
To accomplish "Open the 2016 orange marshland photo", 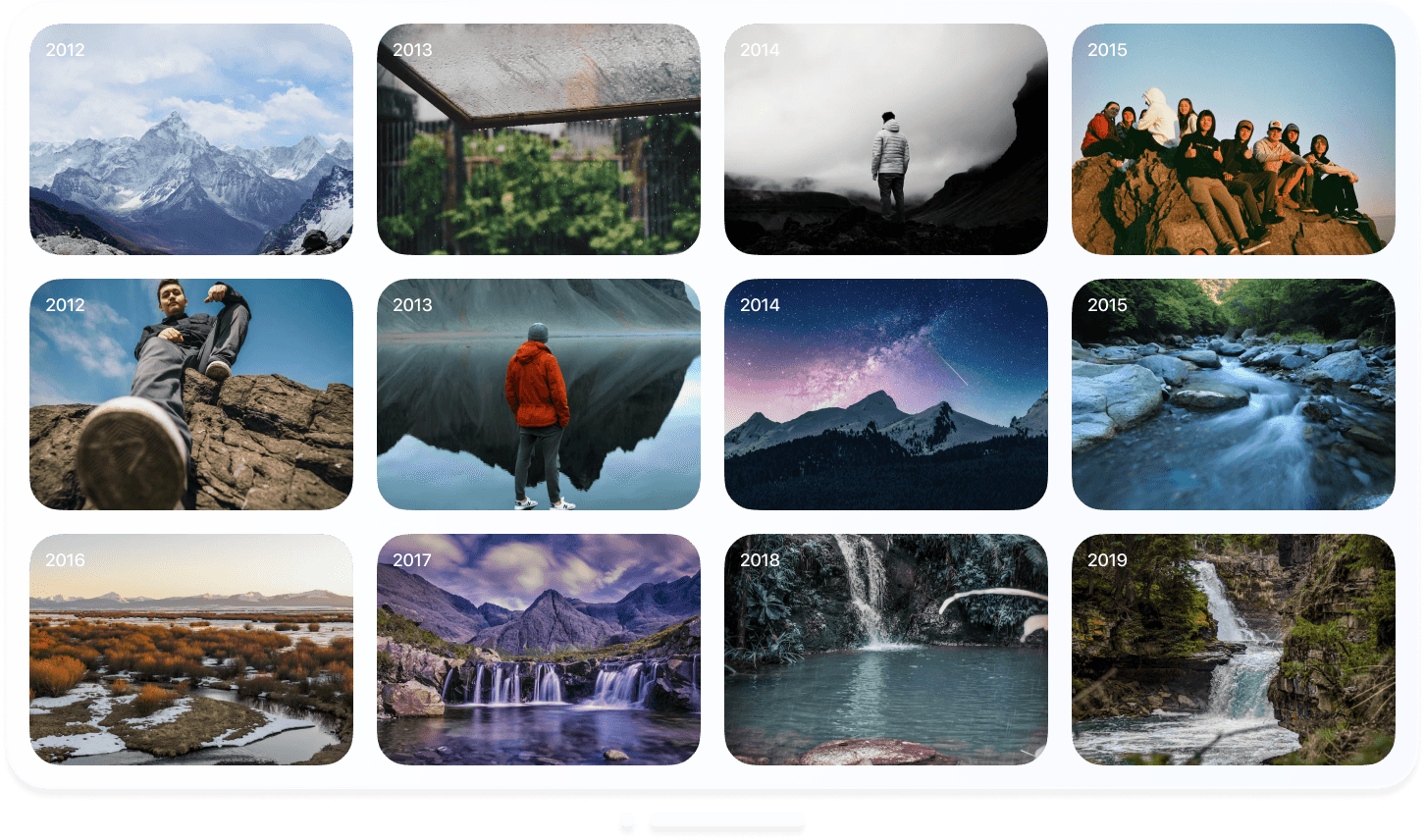I will (x=190, y=650).
